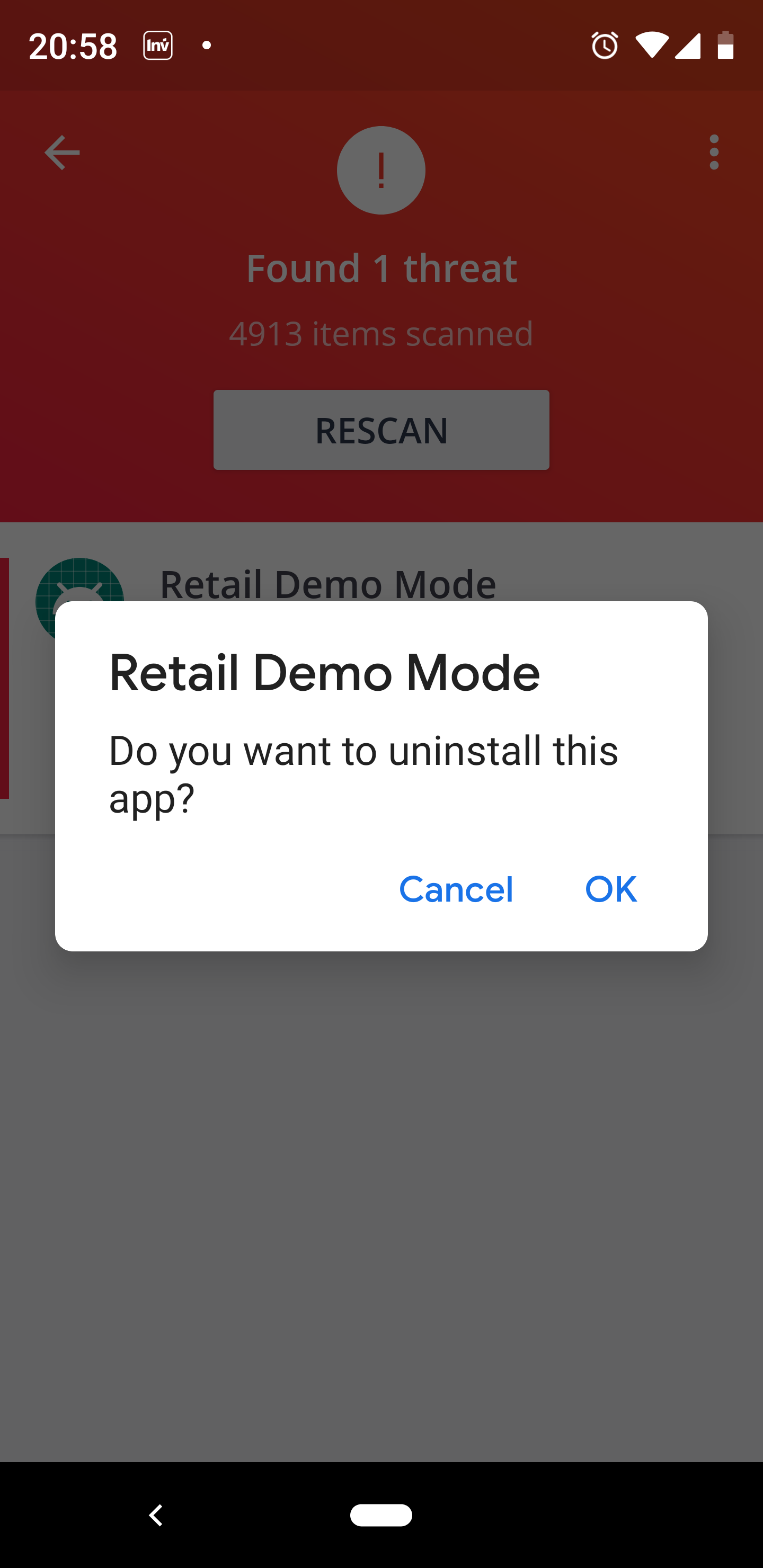Screen dimensions: 763x1568
Task: Confirm uninstall by tapping OK
Action: point(610,889)
